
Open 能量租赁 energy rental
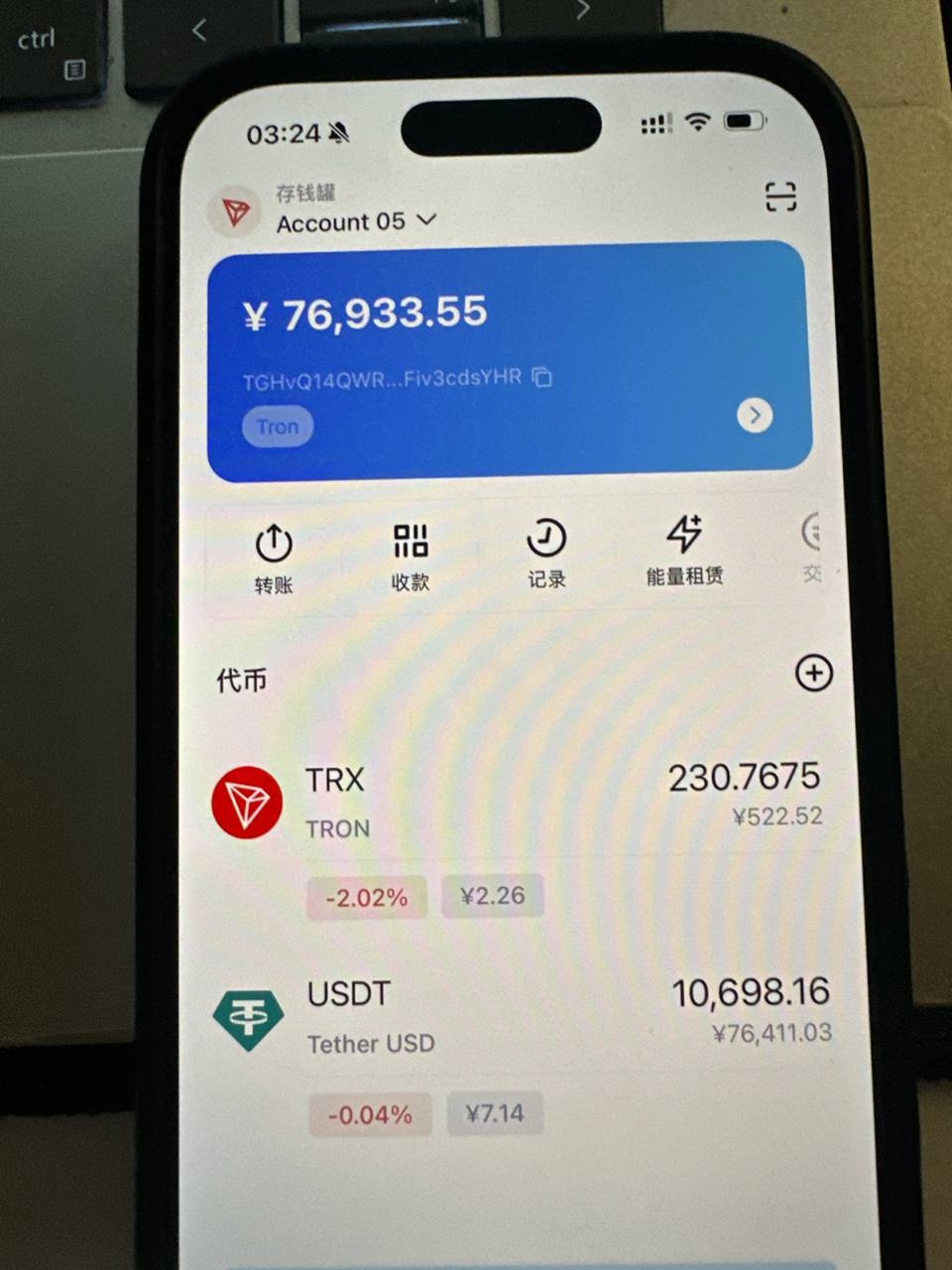684,551
